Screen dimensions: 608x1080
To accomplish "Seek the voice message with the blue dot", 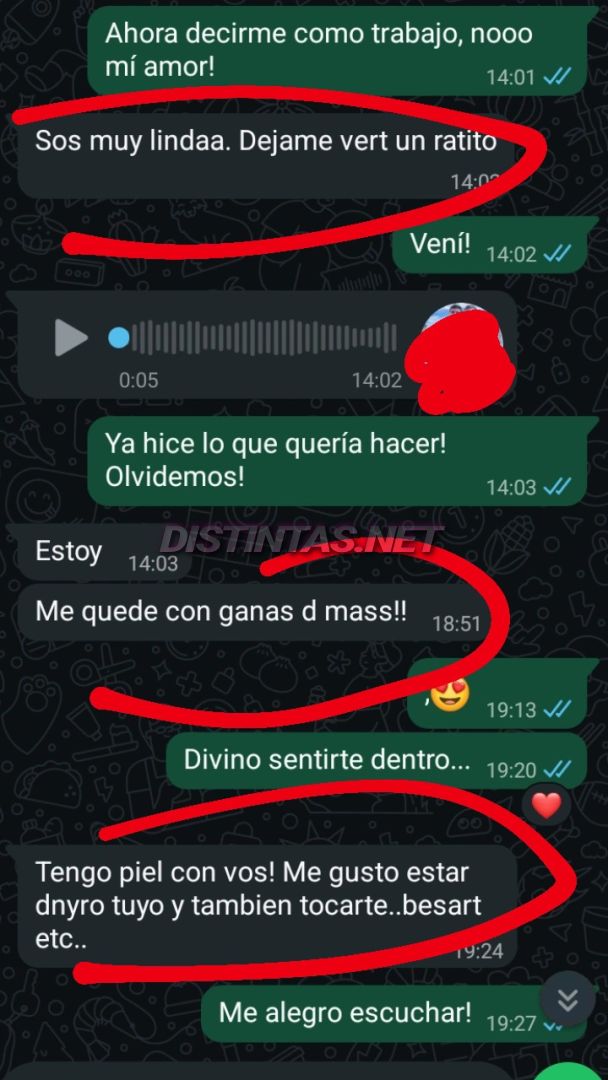I will [119, 338].
